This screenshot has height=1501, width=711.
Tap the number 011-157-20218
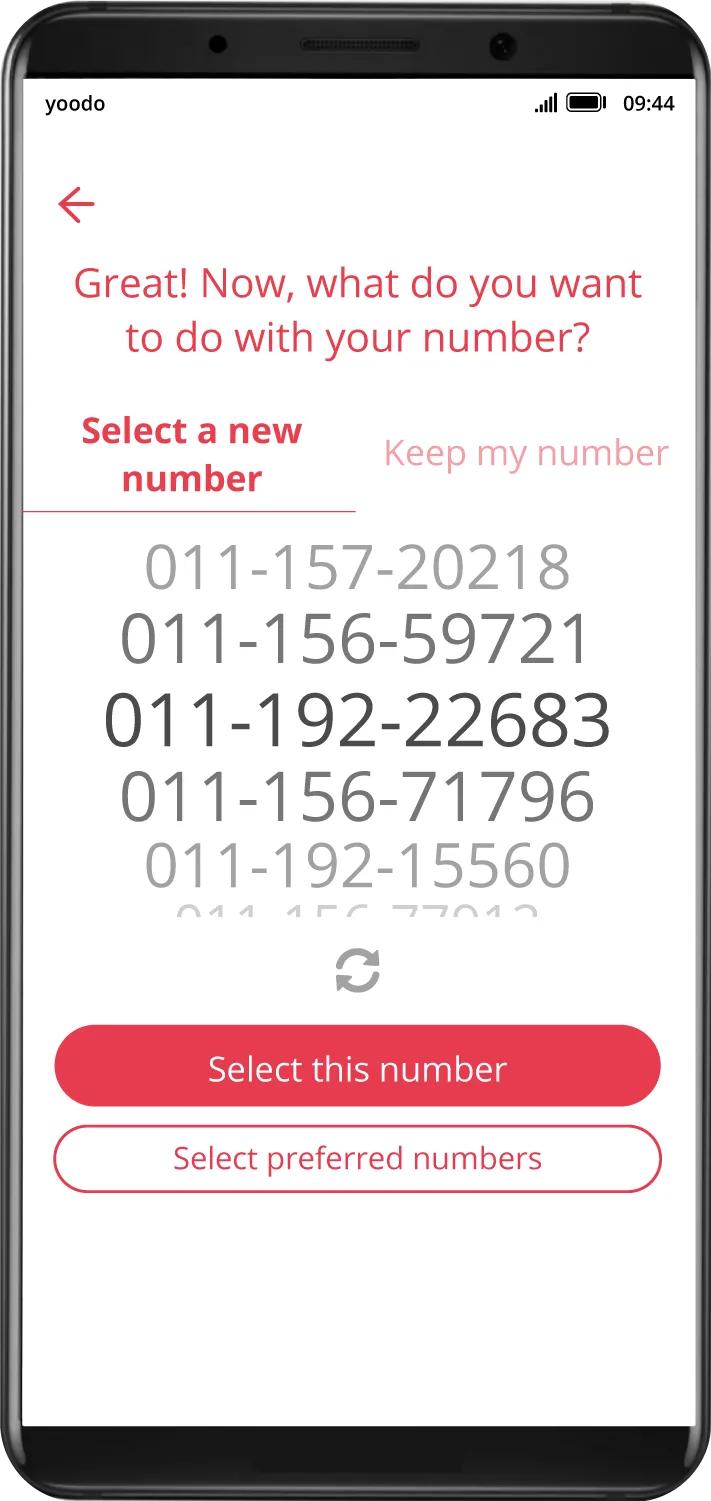click(357, 568)
